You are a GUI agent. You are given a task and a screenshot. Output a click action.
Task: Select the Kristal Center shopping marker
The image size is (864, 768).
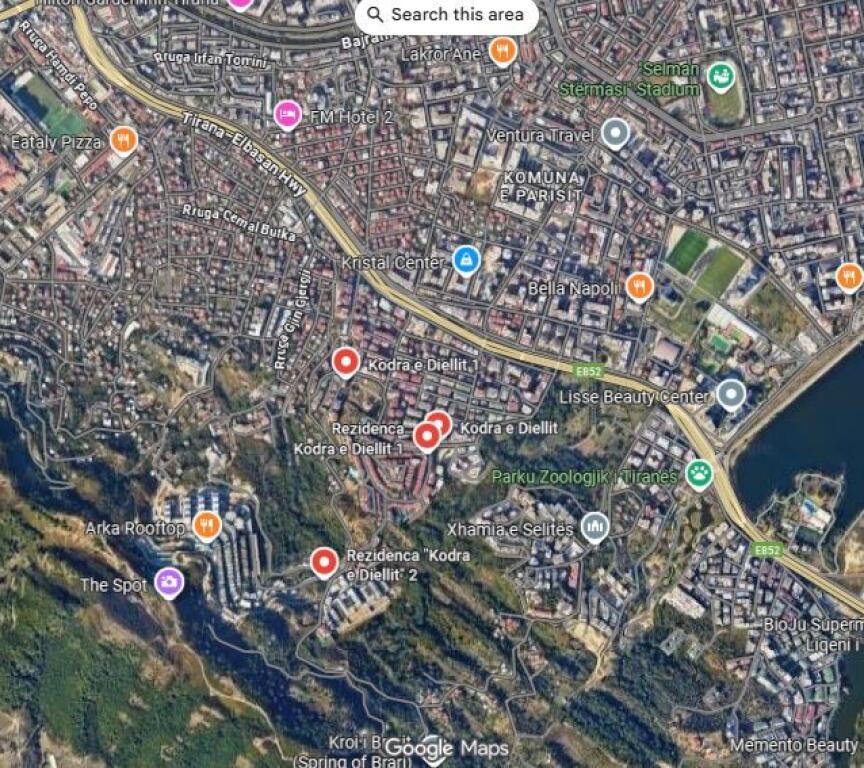coord(466,260)
